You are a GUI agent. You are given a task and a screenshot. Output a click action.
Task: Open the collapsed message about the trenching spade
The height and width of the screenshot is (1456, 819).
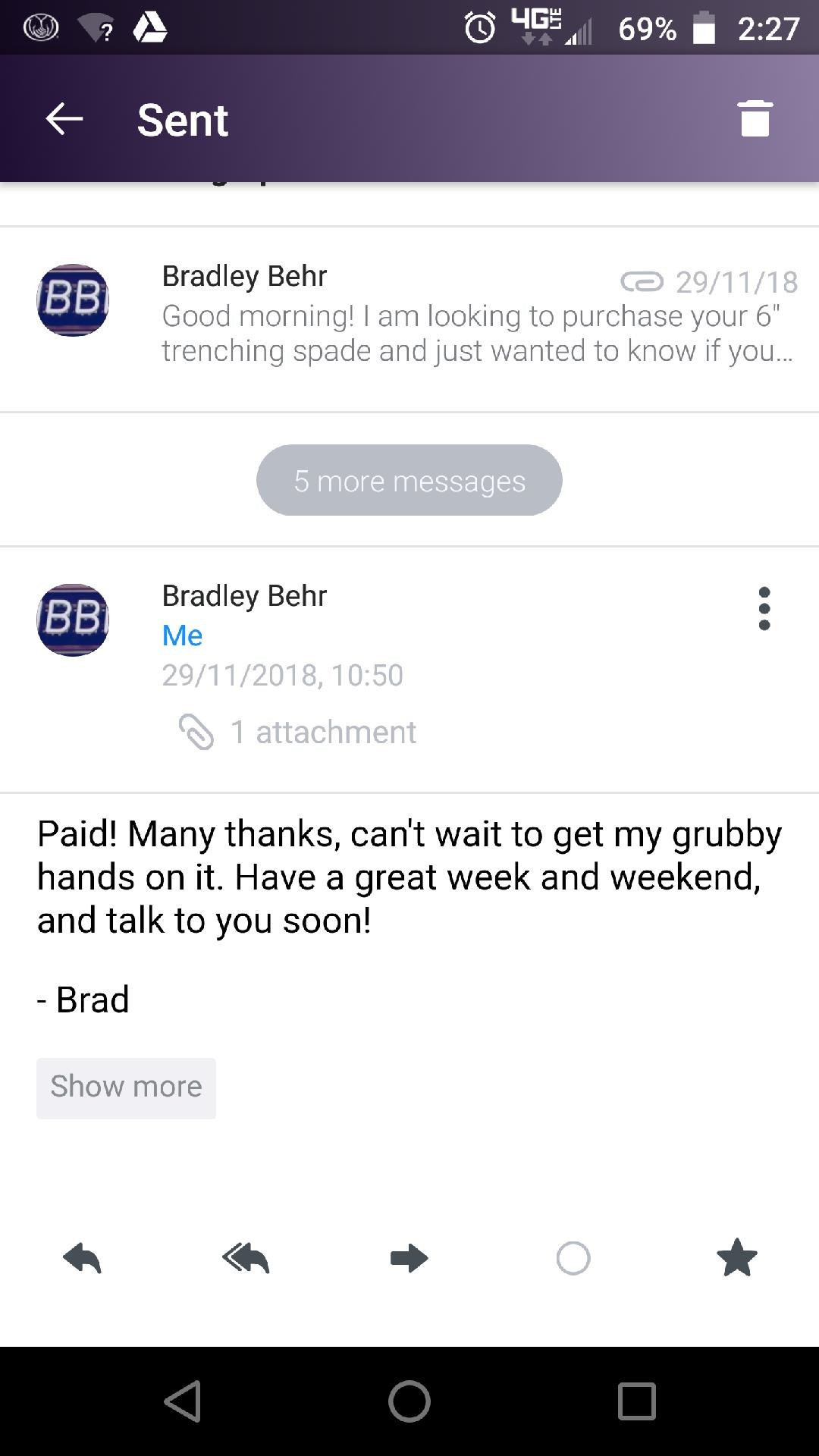(409, 318)
